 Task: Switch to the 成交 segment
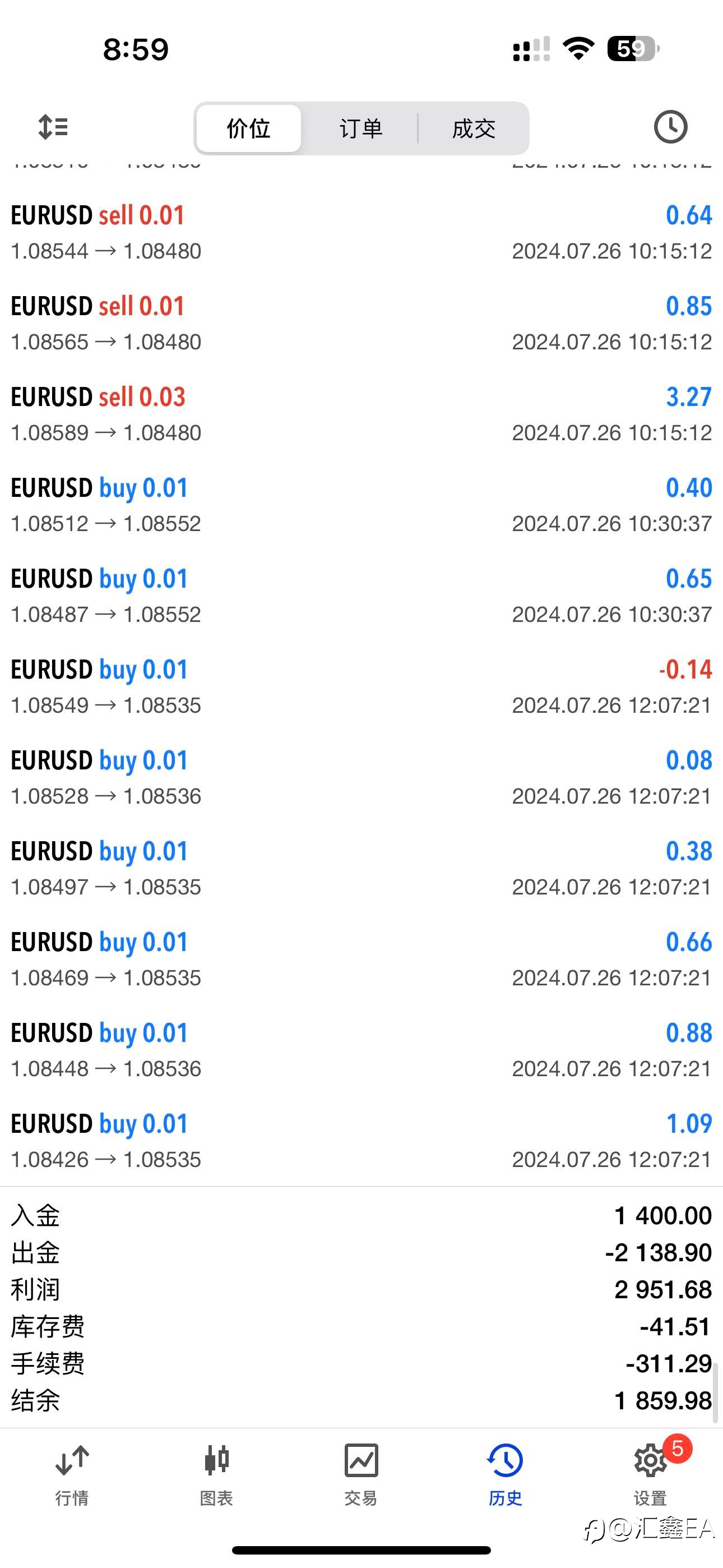[474, 128]
